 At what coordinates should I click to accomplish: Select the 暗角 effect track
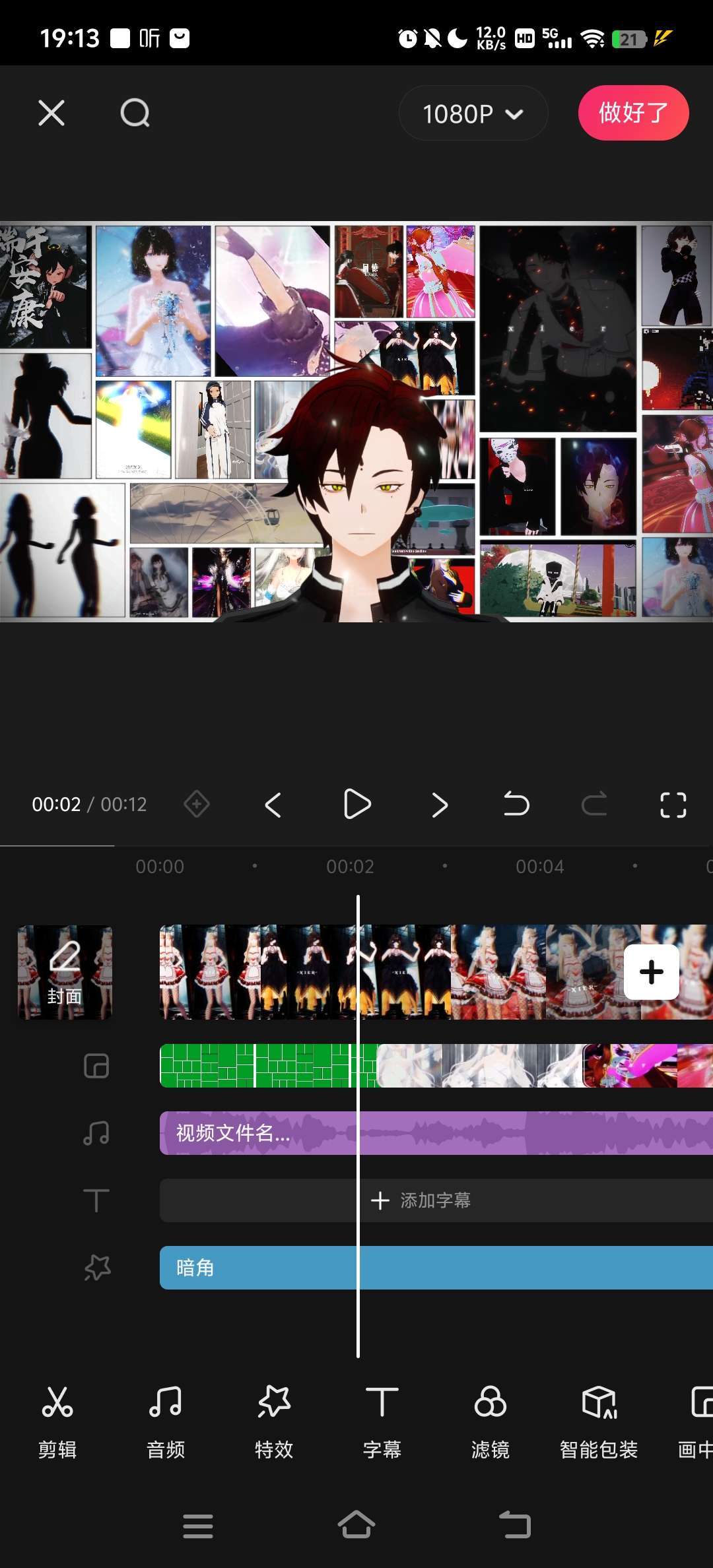coord(436,1268)
